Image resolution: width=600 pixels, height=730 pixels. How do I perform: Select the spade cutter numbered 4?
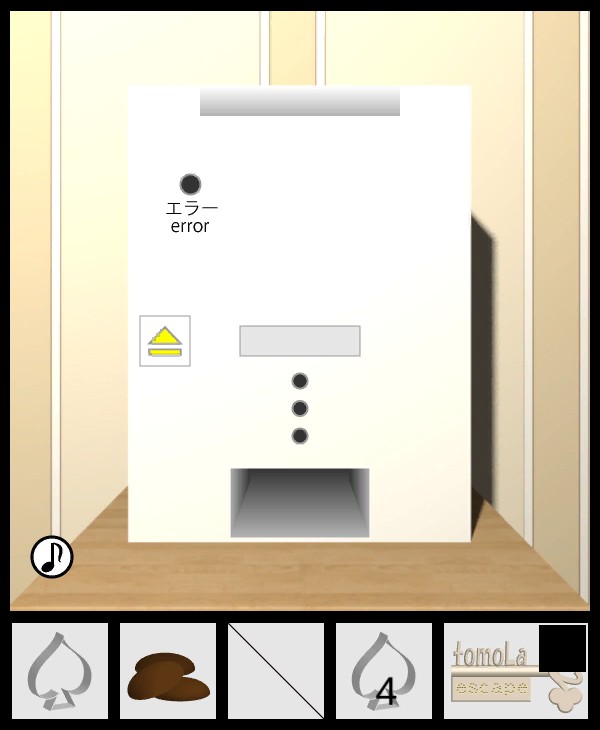click(384, 671)
